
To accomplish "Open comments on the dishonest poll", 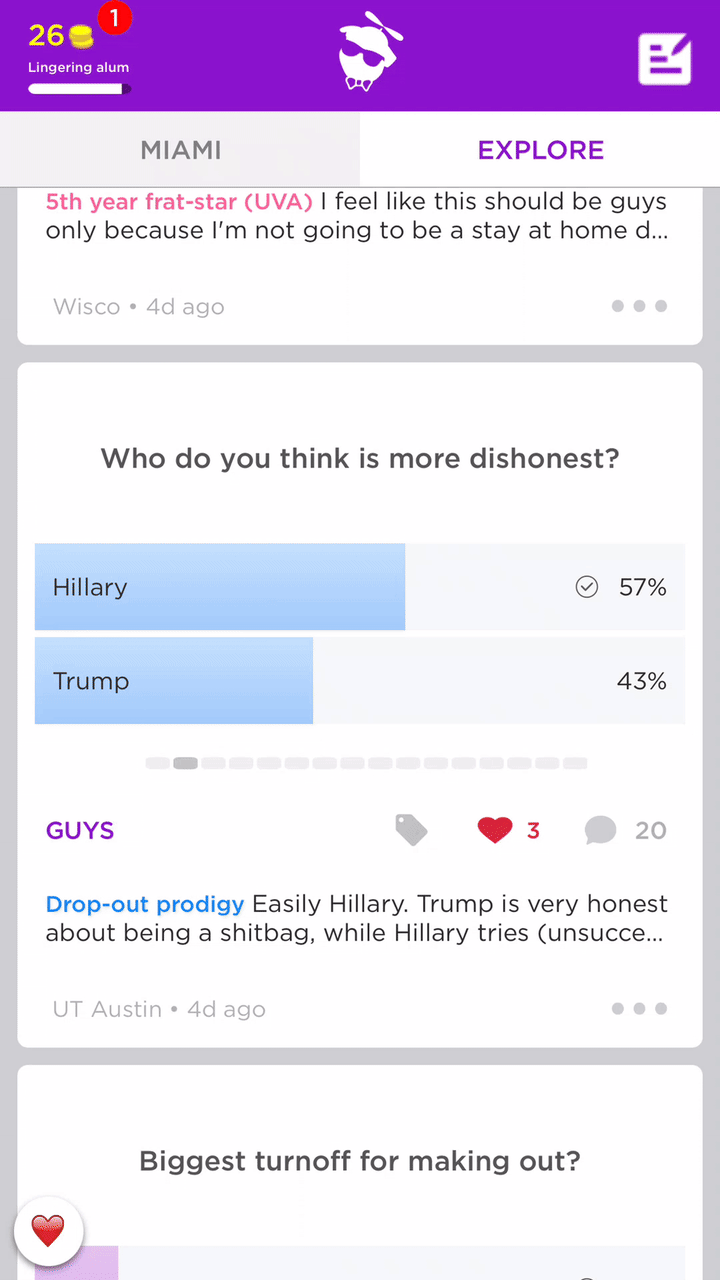I will coord(625,830).
